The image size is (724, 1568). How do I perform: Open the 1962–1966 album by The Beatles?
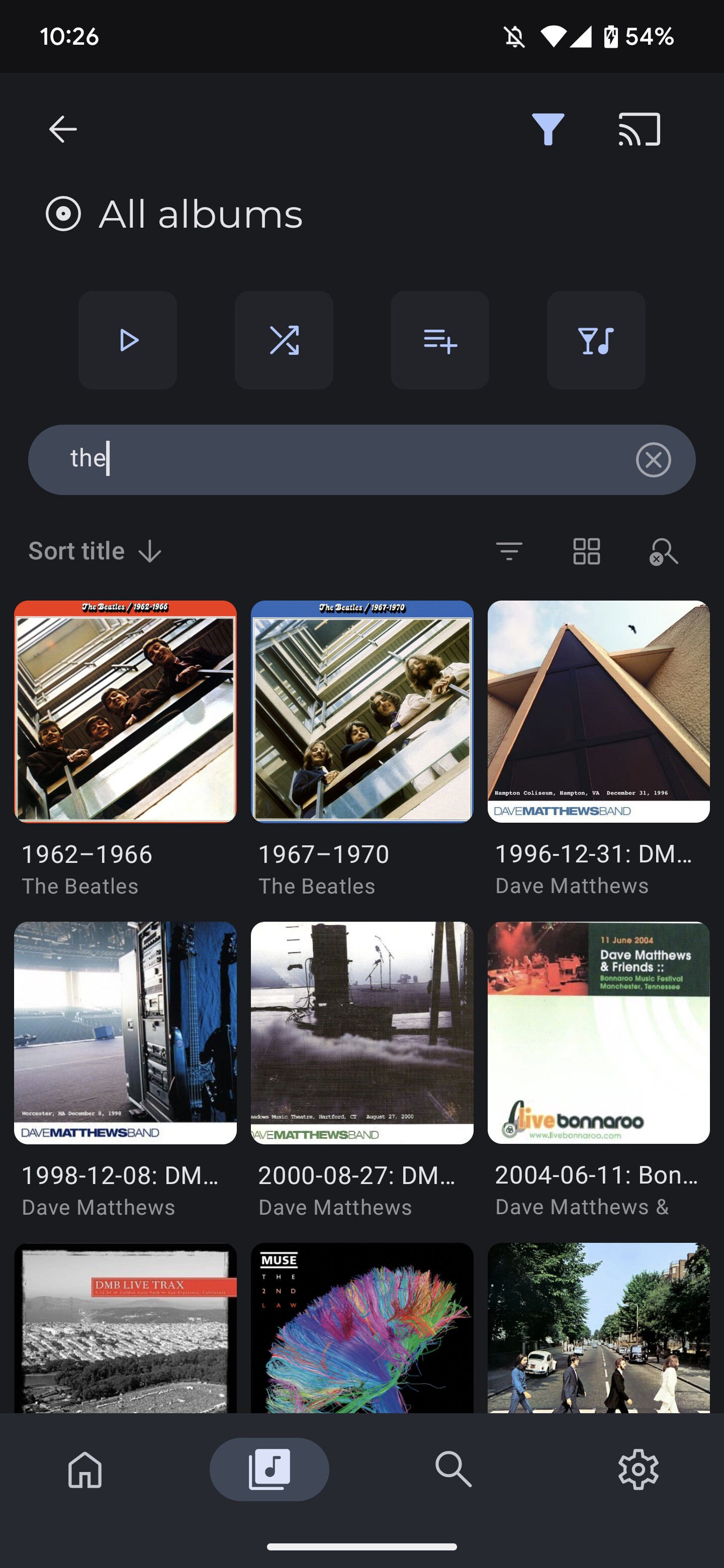125,712
